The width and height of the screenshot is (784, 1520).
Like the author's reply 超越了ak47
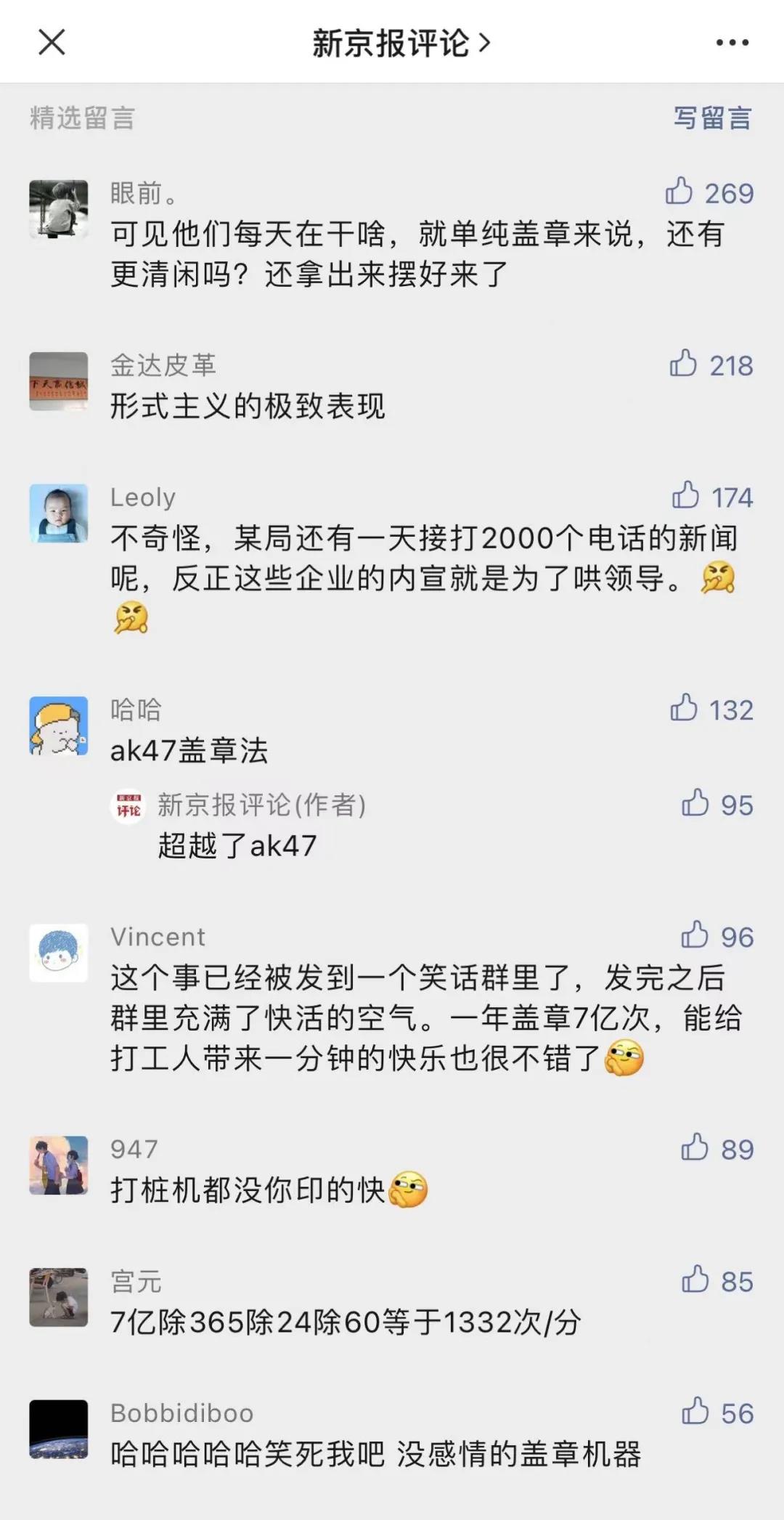695,804
